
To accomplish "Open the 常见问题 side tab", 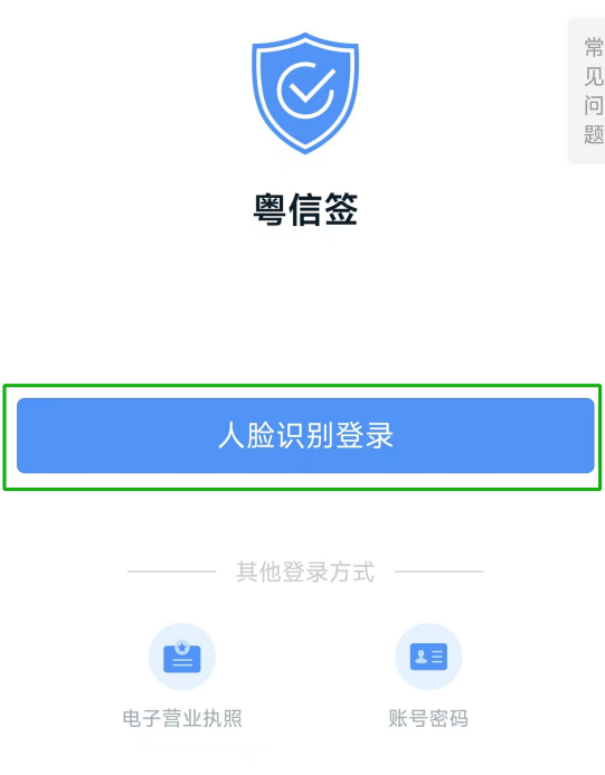I will coord(591,90).
